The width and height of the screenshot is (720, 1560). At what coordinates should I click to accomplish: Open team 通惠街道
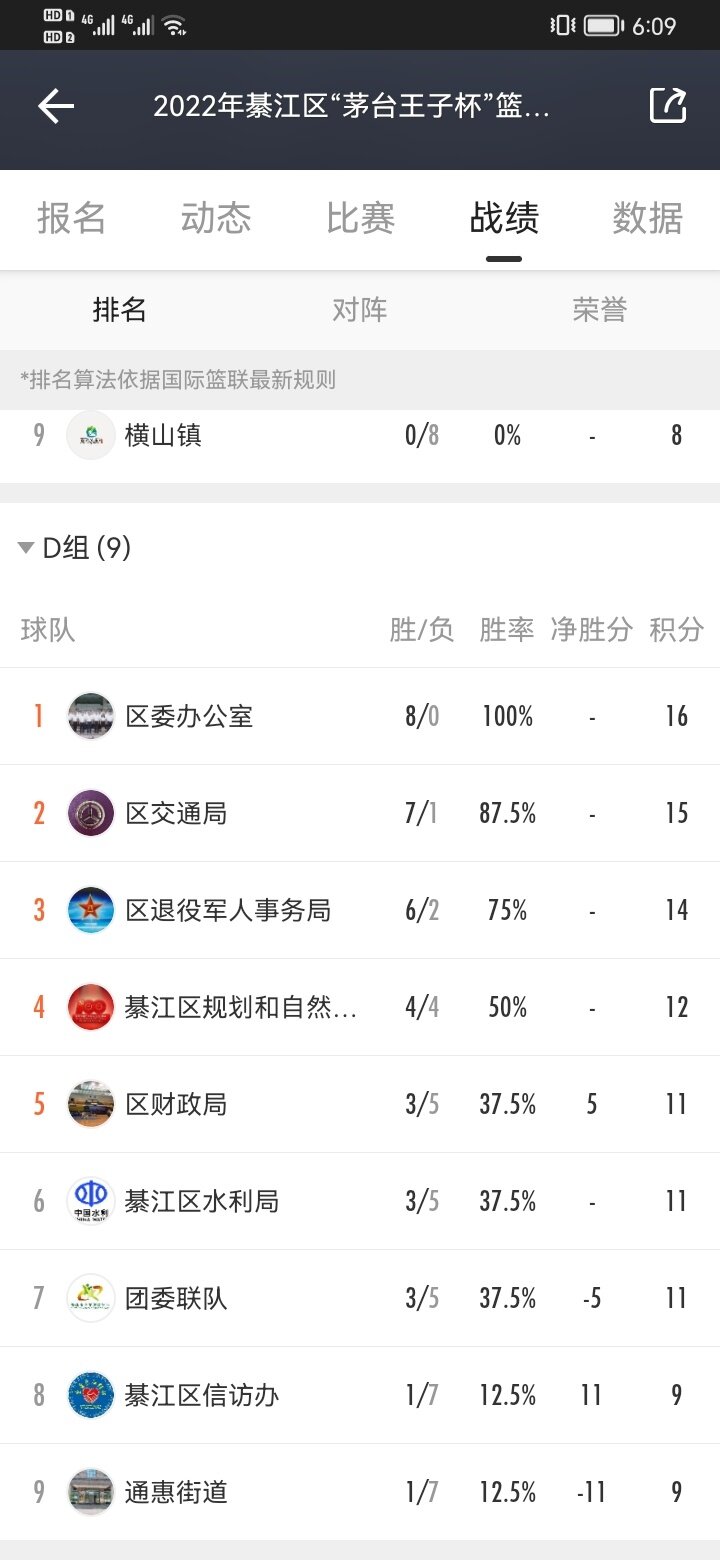[360, 1492]
